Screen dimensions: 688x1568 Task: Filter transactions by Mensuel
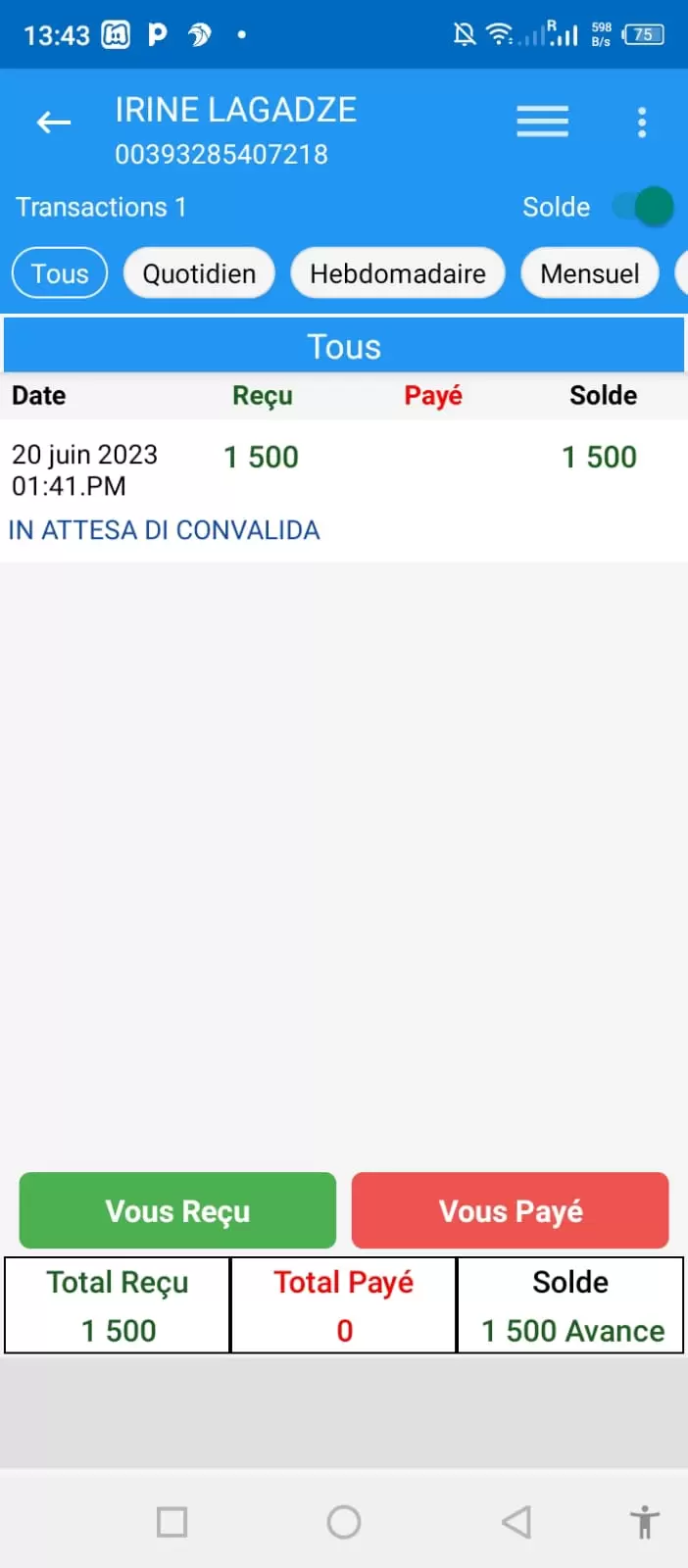589,273
